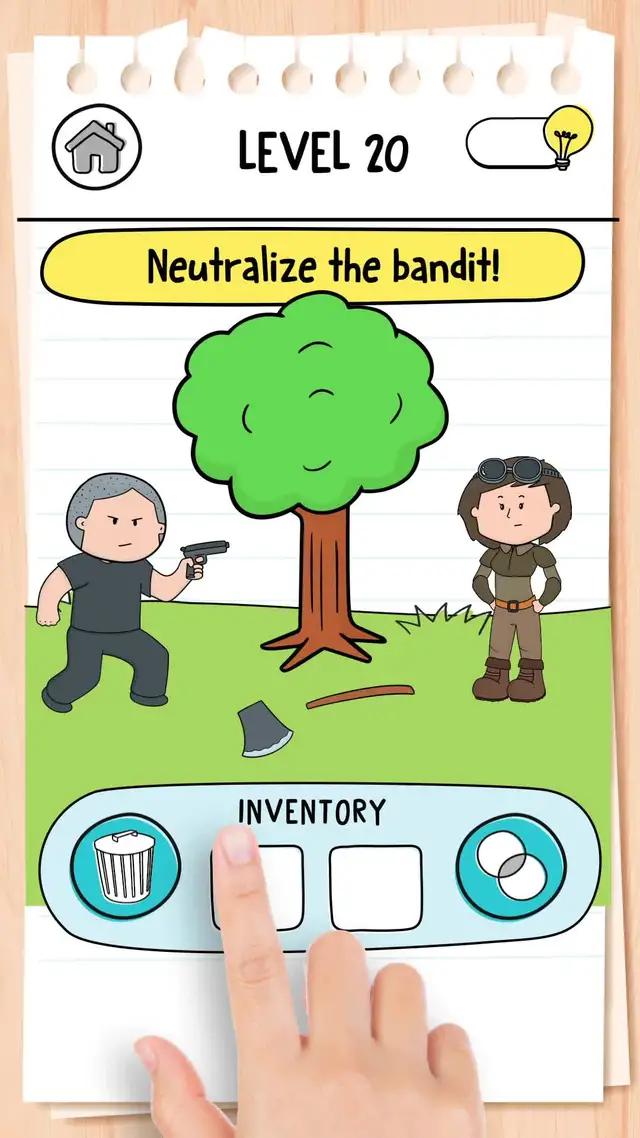The width and height of the screenshot is (640, 1138).
Task: Tap the trash can in inventory
Action: tap(125, 867)
